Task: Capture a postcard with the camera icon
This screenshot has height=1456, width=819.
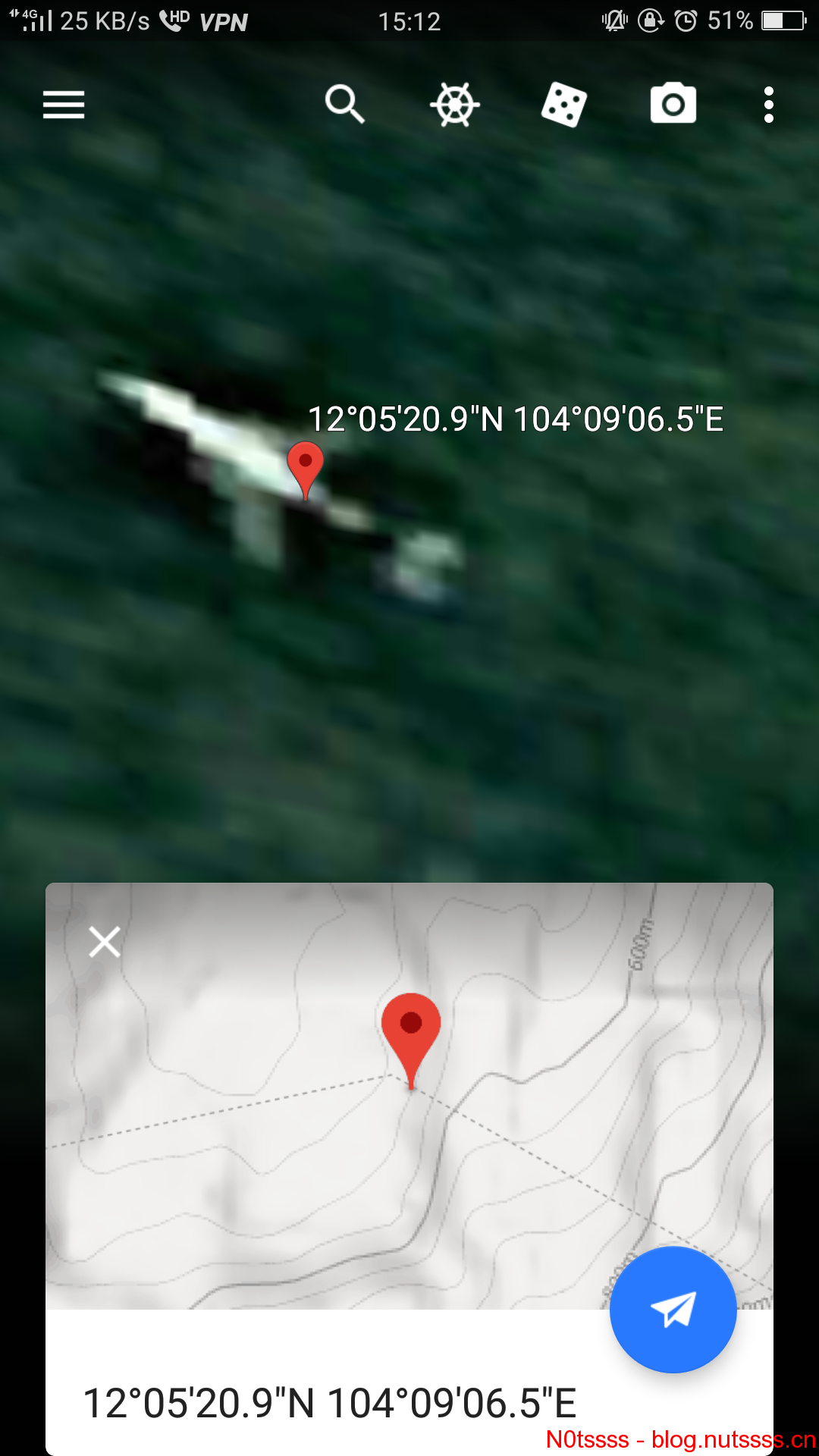Action: [673, 104]
